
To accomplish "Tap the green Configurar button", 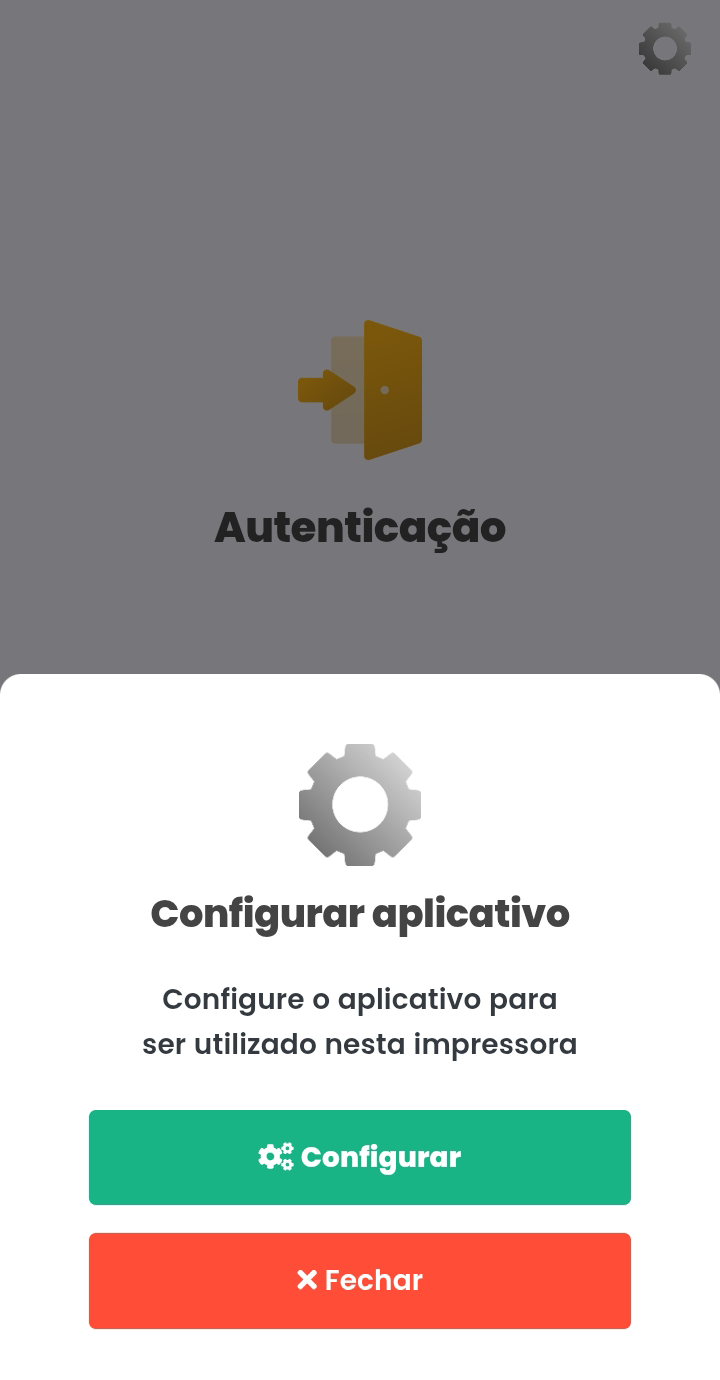I will pos(360,1157).
